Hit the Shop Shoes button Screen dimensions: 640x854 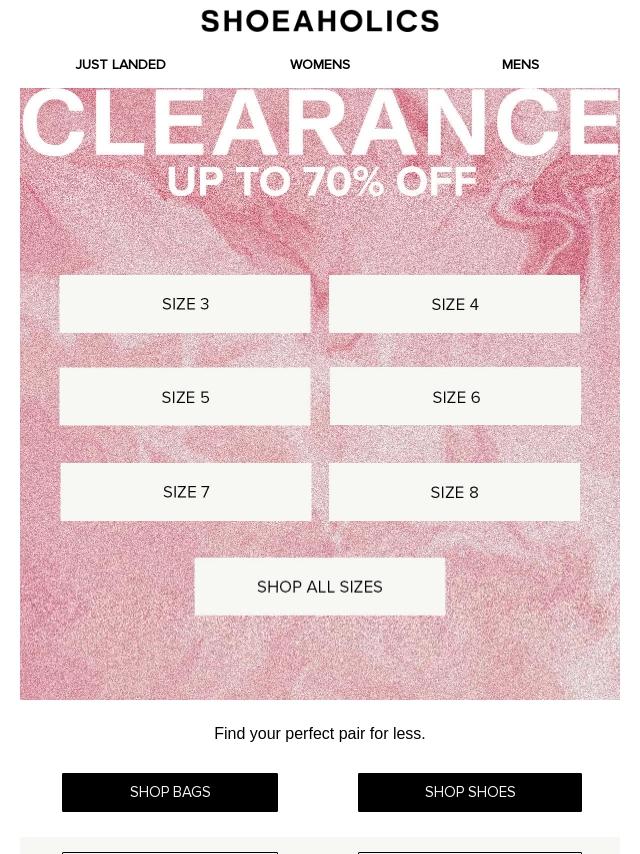point(470,792)
